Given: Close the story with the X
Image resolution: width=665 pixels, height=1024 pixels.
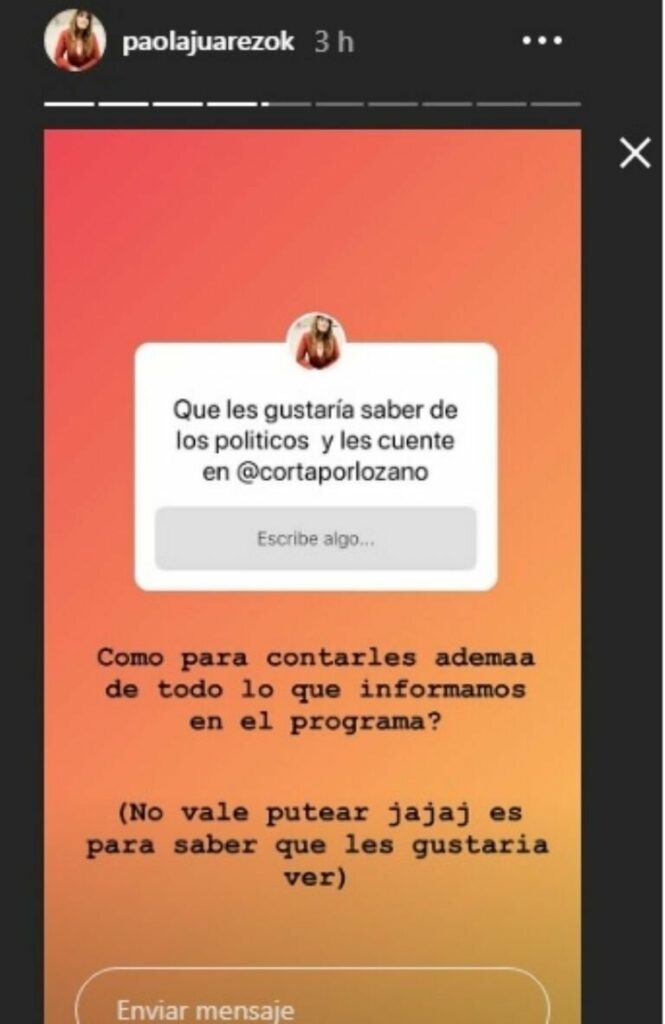Looking at the screenshot, I should tap(635, 153).
